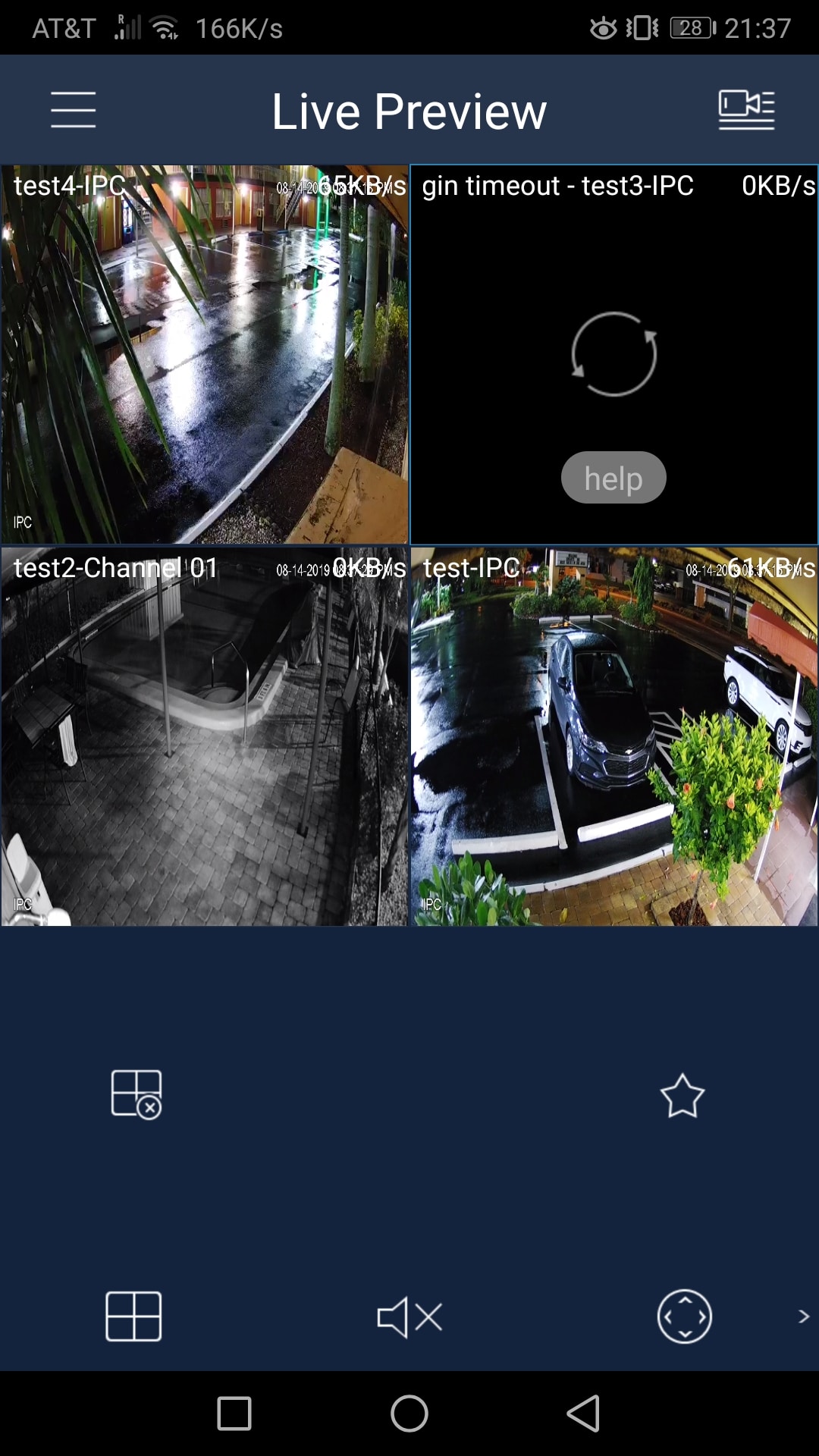Image resolution: width=819 pixels, height=1456 pixels.
Task: Open PTZ direction control
Action: pyautogui.click(x=684, y=1316)
